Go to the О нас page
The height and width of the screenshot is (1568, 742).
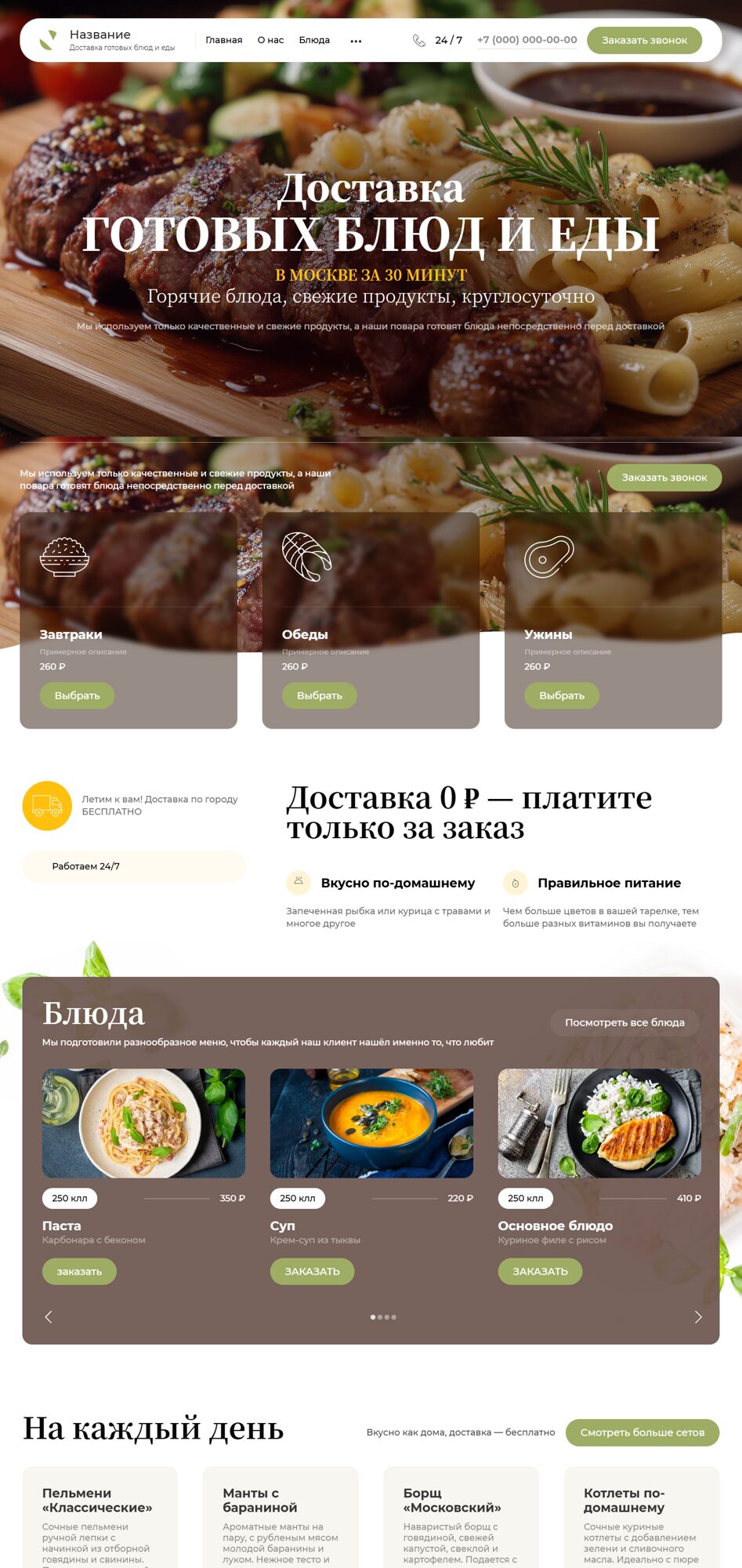tap(270, 40)
